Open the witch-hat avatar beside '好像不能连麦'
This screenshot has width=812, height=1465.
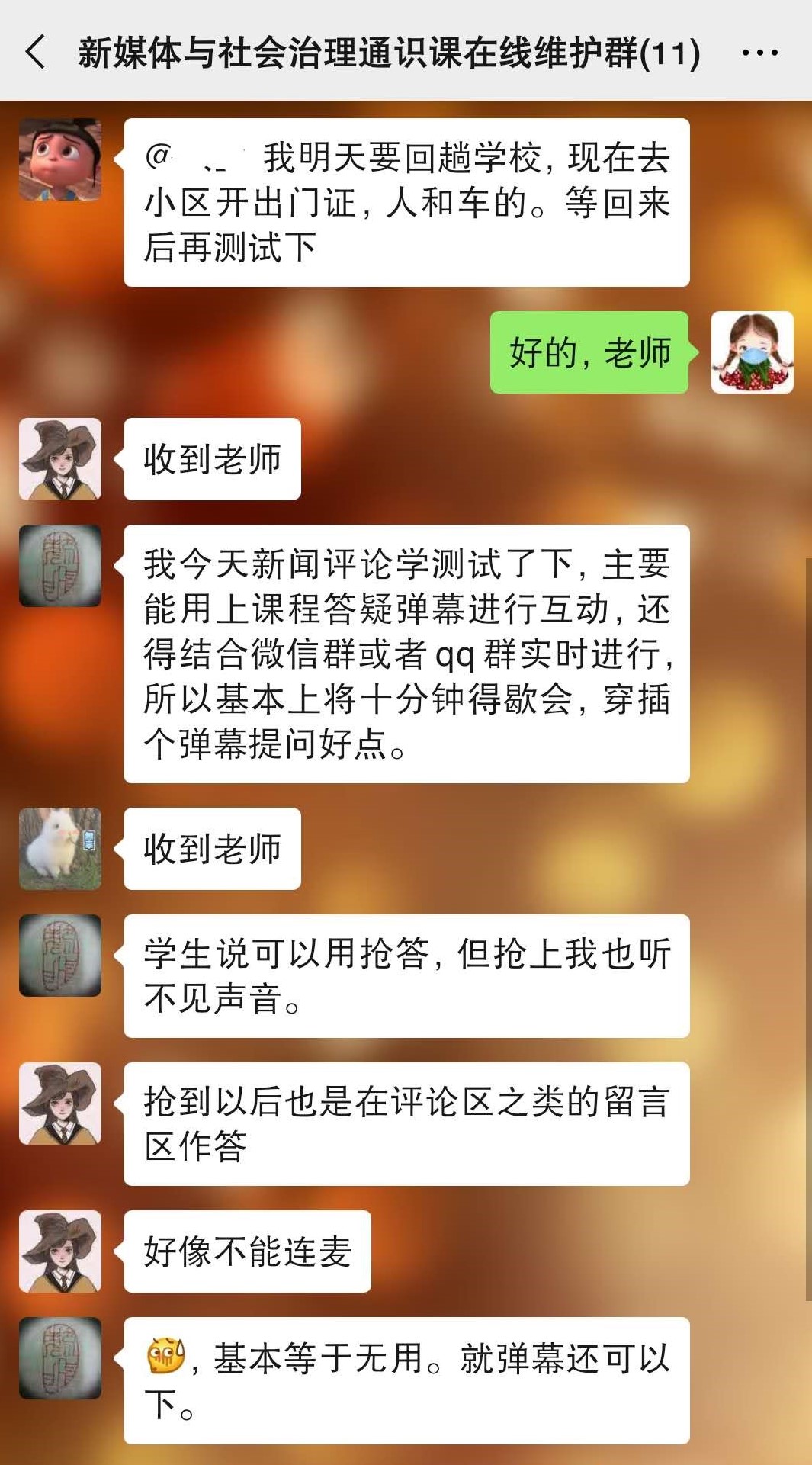pyautogui.click(x=60, y=1251)
